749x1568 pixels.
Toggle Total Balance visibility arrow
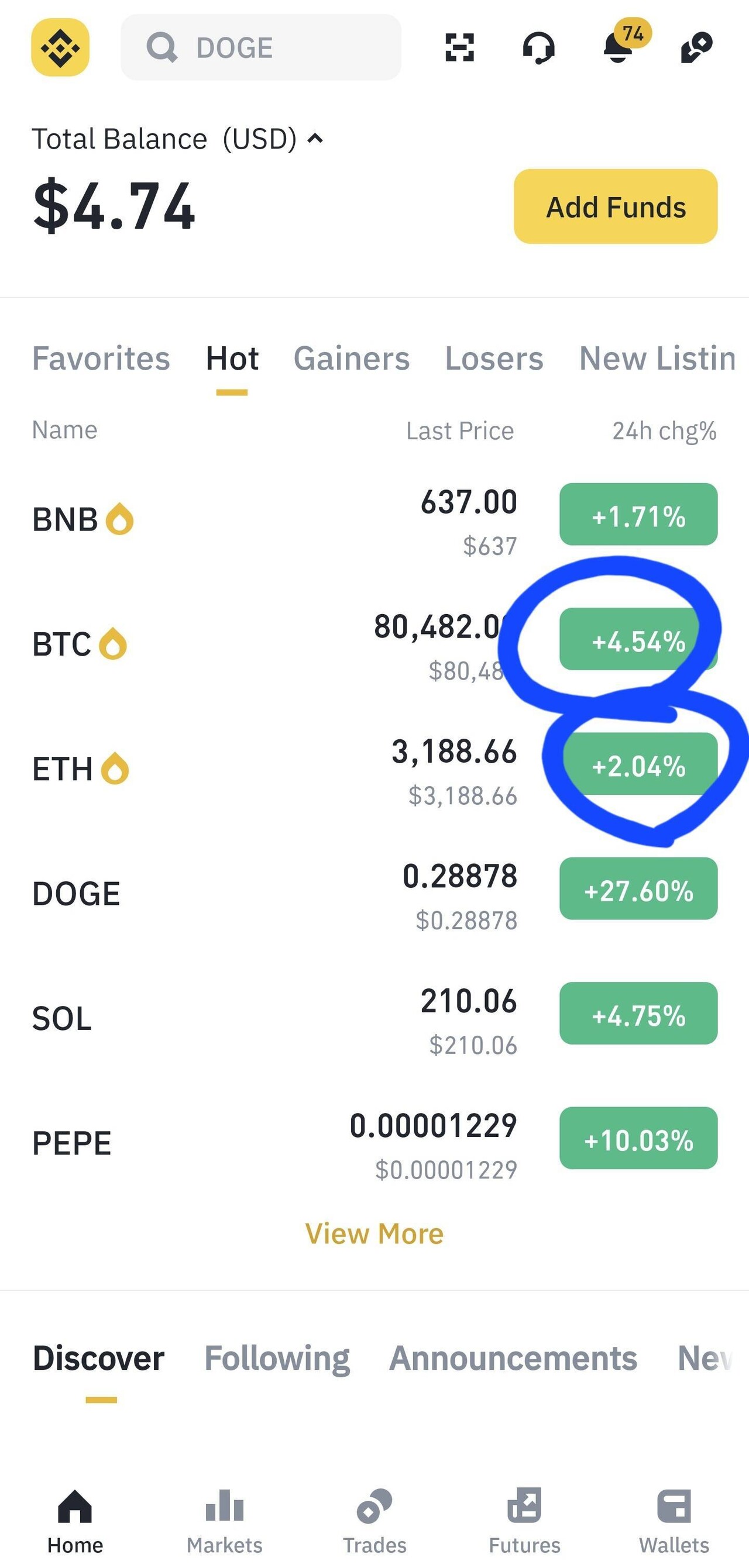tap(315, 139)
